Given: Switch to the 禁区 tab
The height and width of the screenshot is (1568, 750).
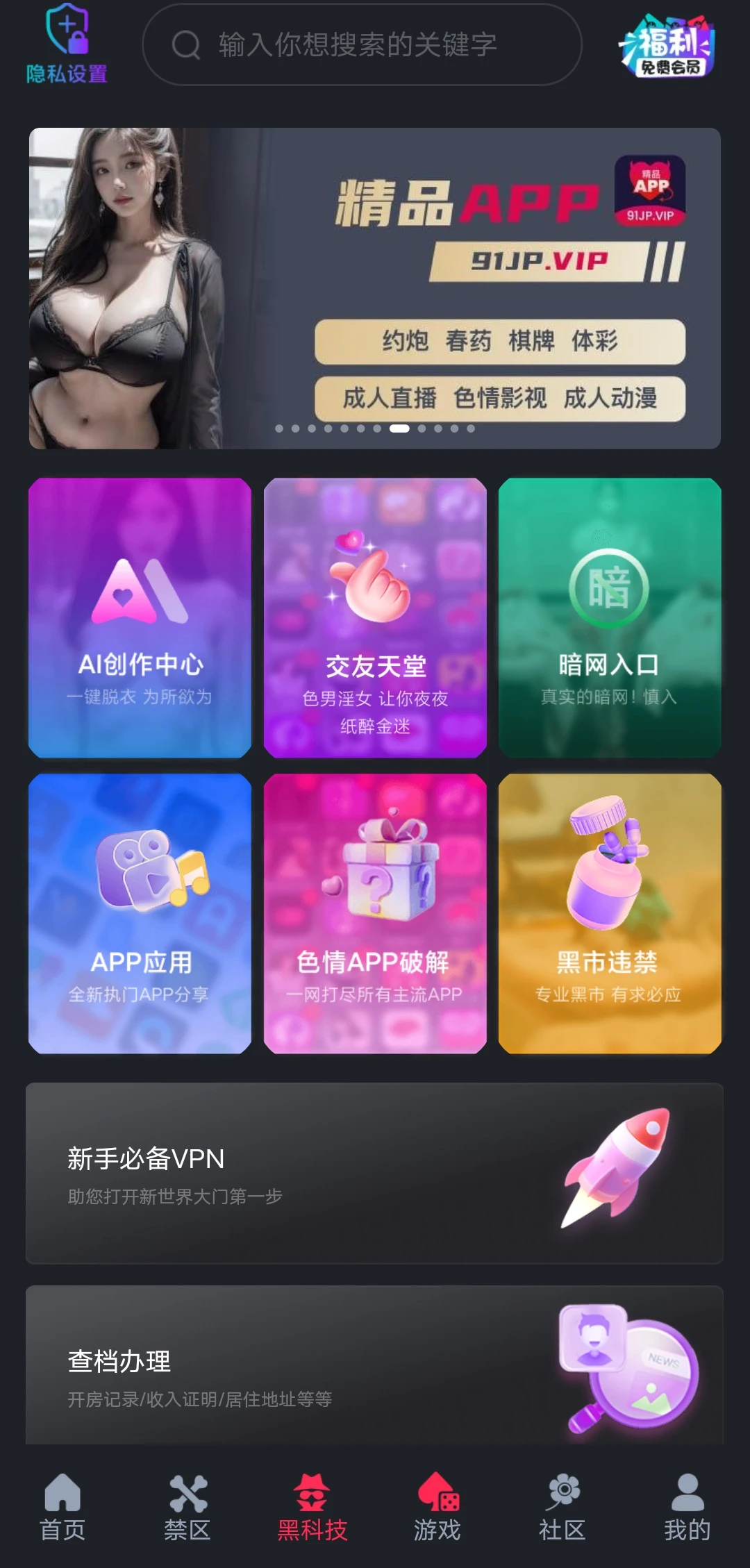Looking at the screenshot, I should pyautogui.click(x=187, y=1508).
